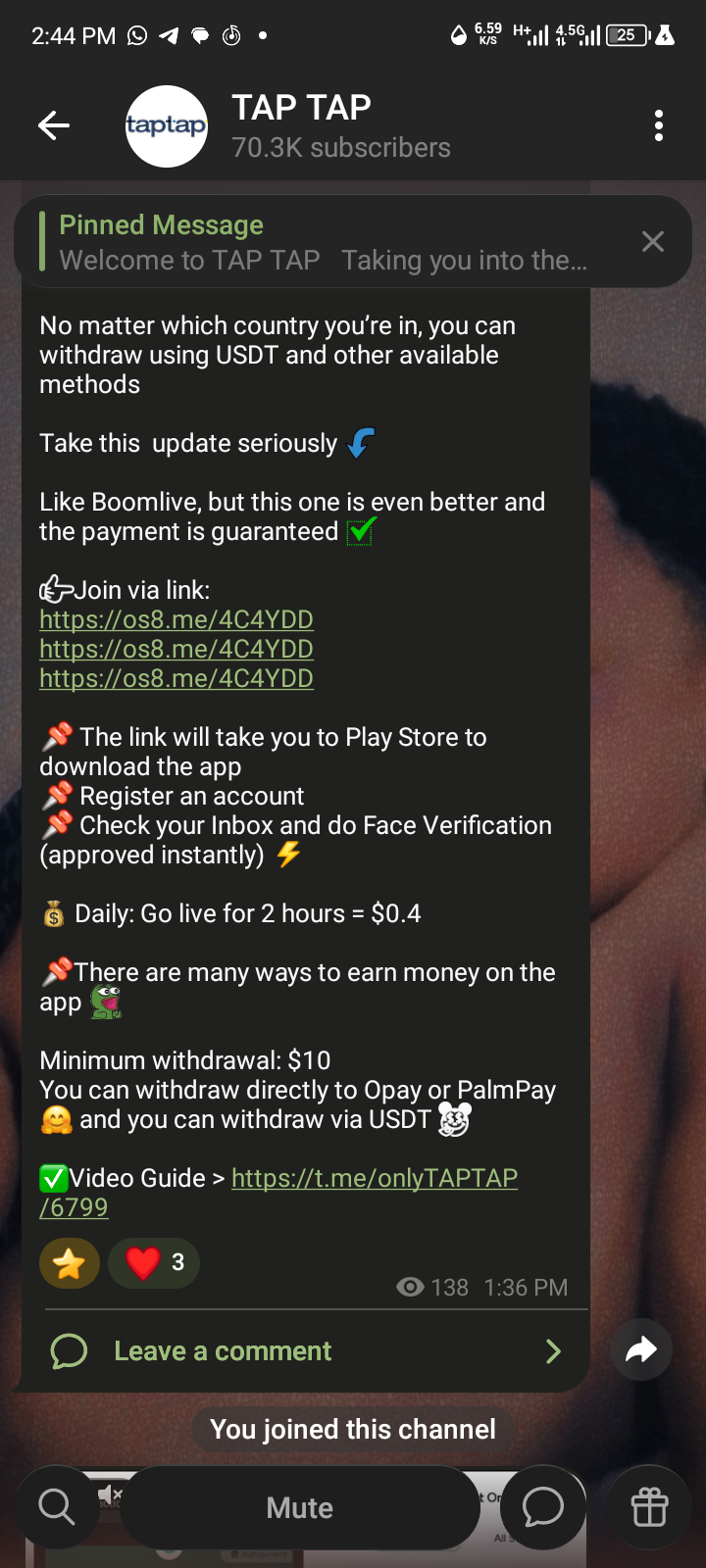Open the pinned Welcome to TAP TAP message
The height and width of the screenshot is (1568, 706).
coord(324,243)
